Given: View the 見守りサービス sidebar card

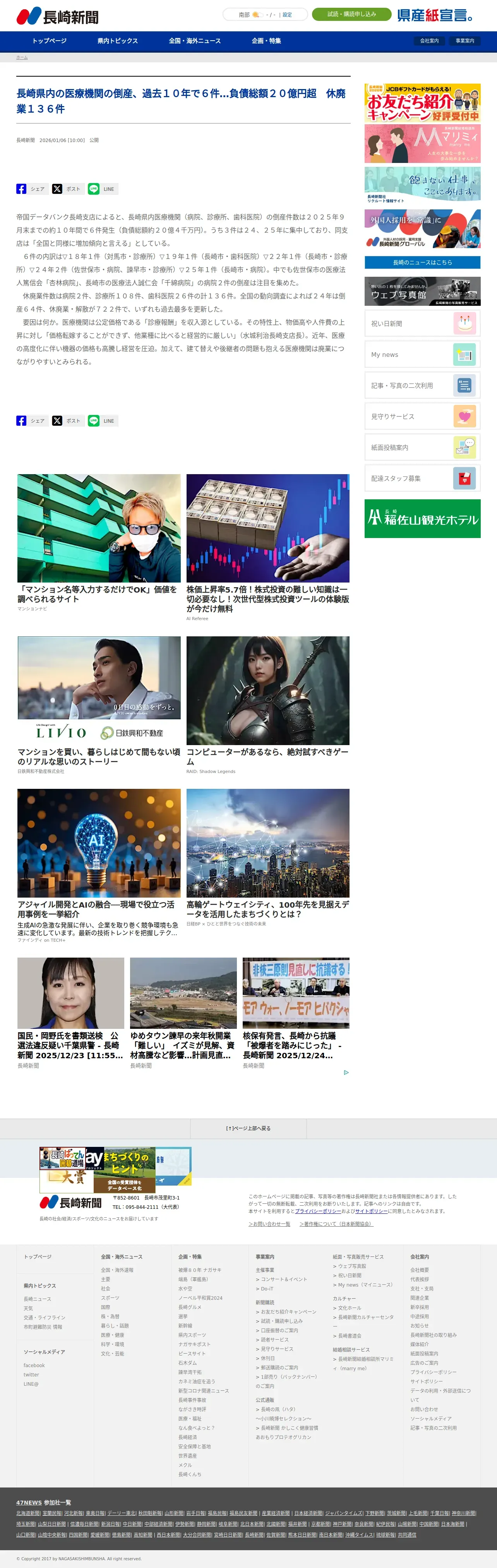Looking at the screenshot, I should coord(422,416).
